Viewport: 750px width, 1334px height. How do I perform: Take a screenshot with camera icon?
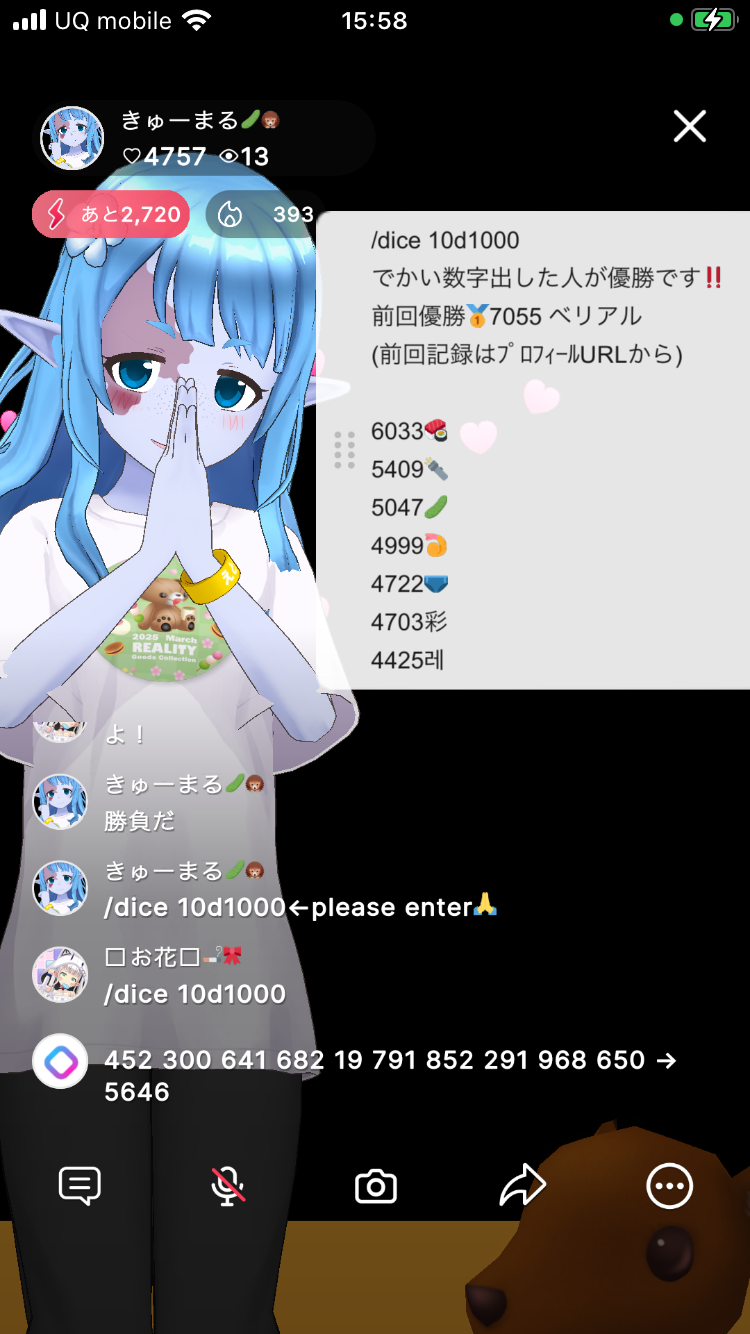tap(376, 1187)
